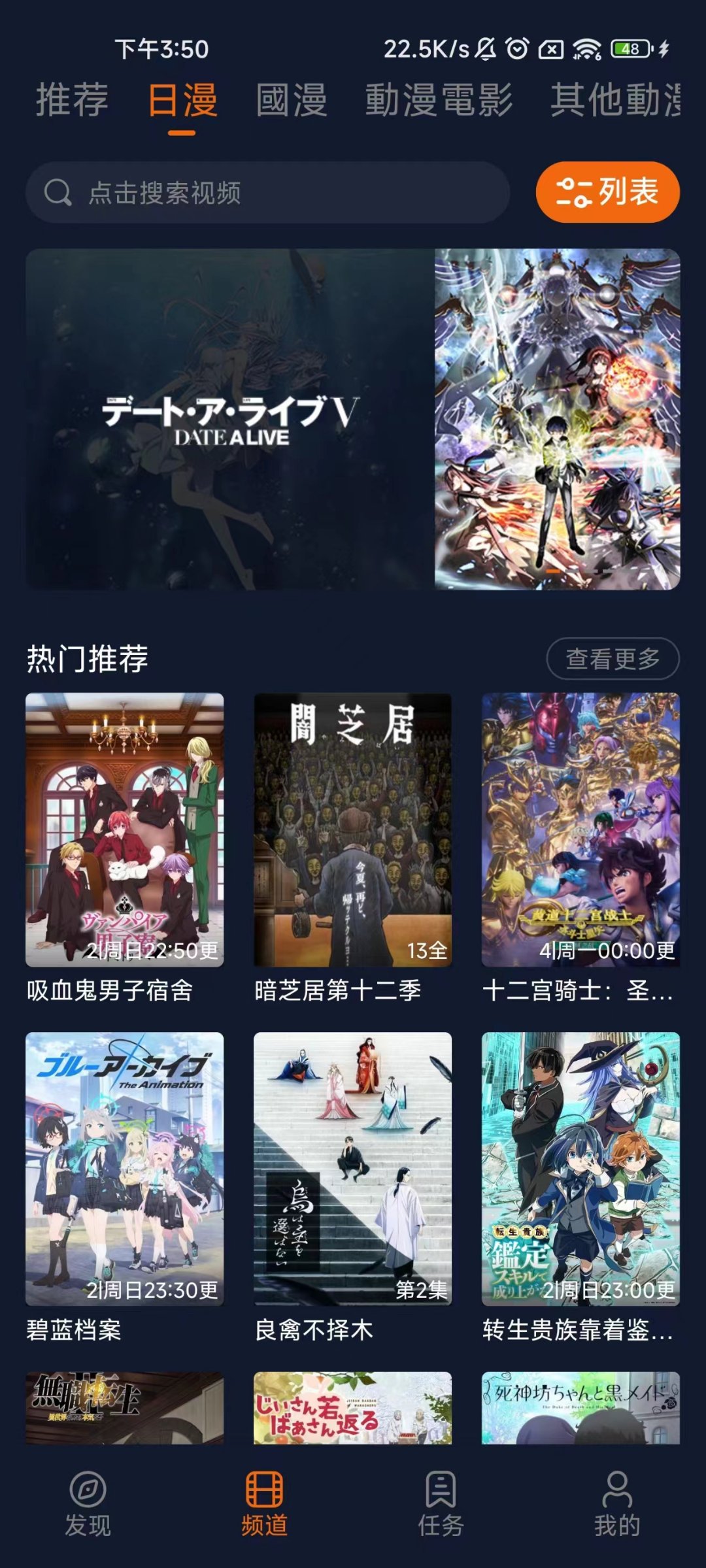Viewport: 706px width, 1568px height.
Task: Select the 國漫 tab
Action: [x=291, y=100]
